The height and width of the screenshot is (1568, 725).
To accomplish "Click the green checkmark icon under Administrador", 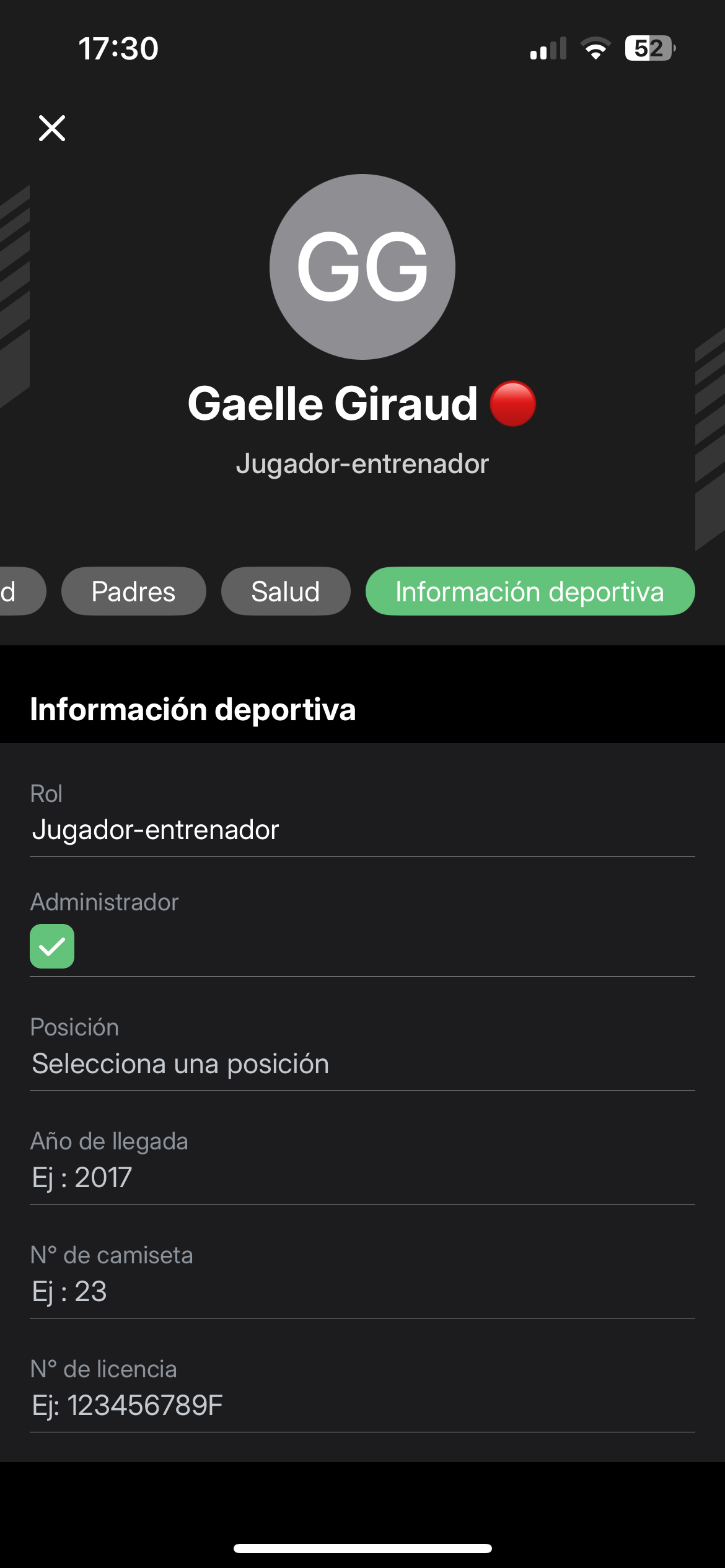I will click(52, 946).
